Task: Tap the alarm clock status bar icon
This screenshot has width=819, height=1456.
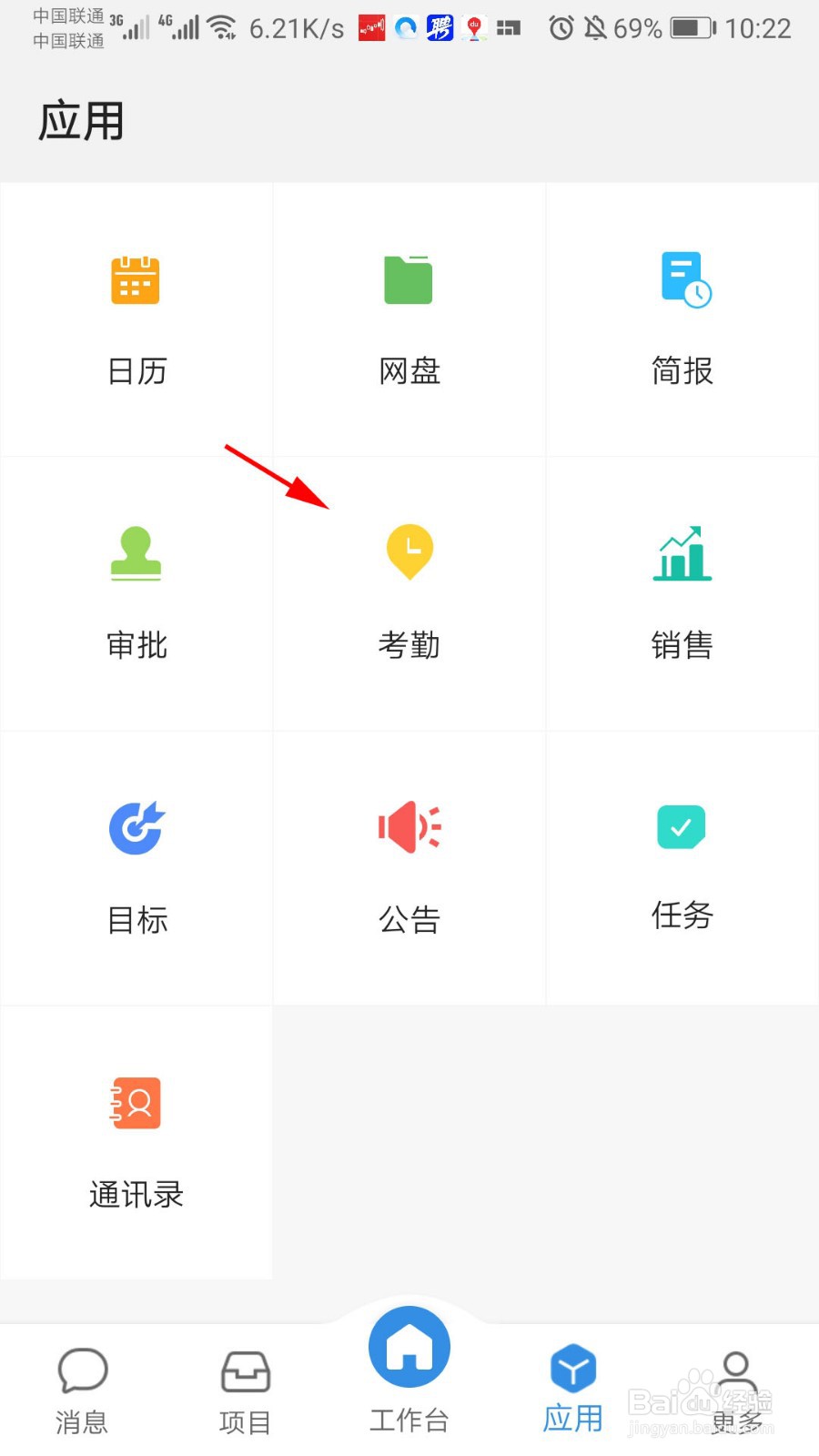Action: pos(561,28)
